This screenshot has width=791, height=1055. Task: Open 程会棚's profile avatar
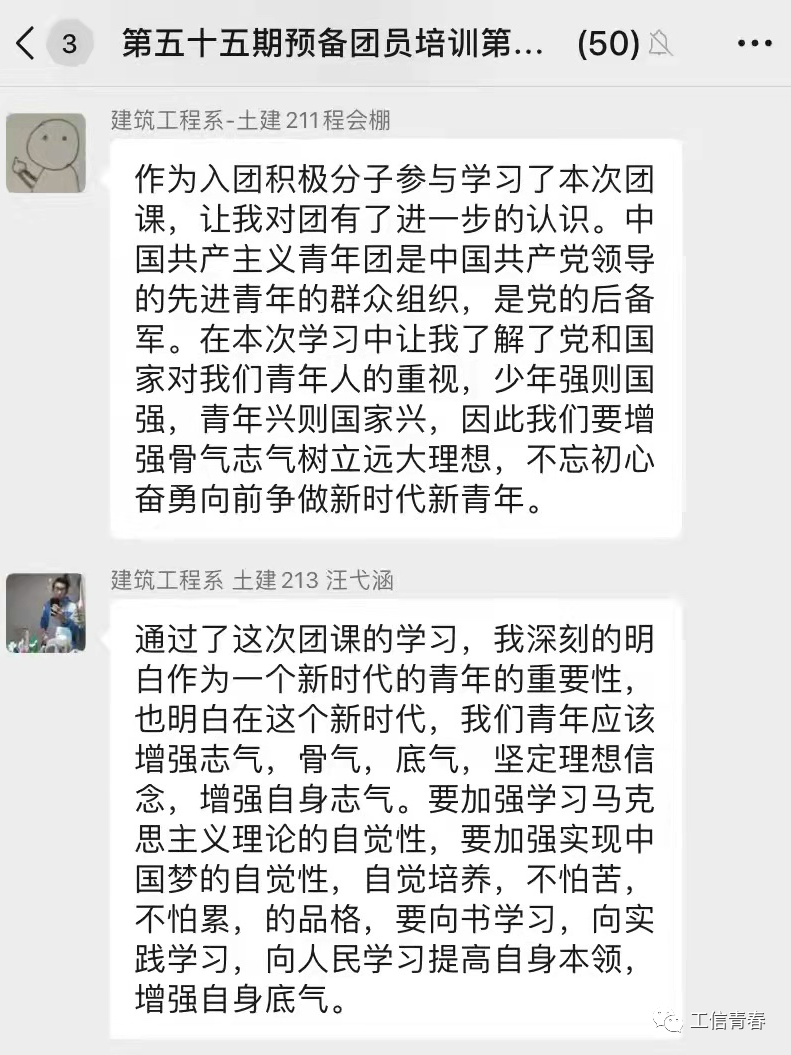pyautogui.click(x=45, y=153)
